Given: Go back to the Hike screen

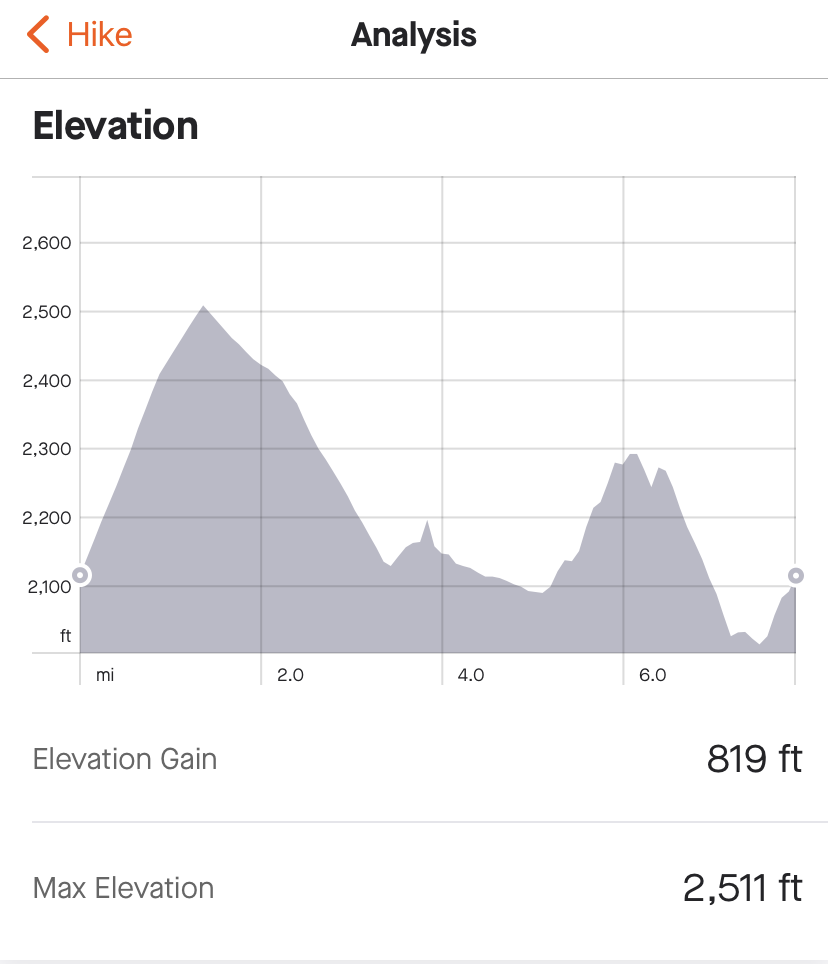Looking at the screenshot, I should click(x=80, y=36).
